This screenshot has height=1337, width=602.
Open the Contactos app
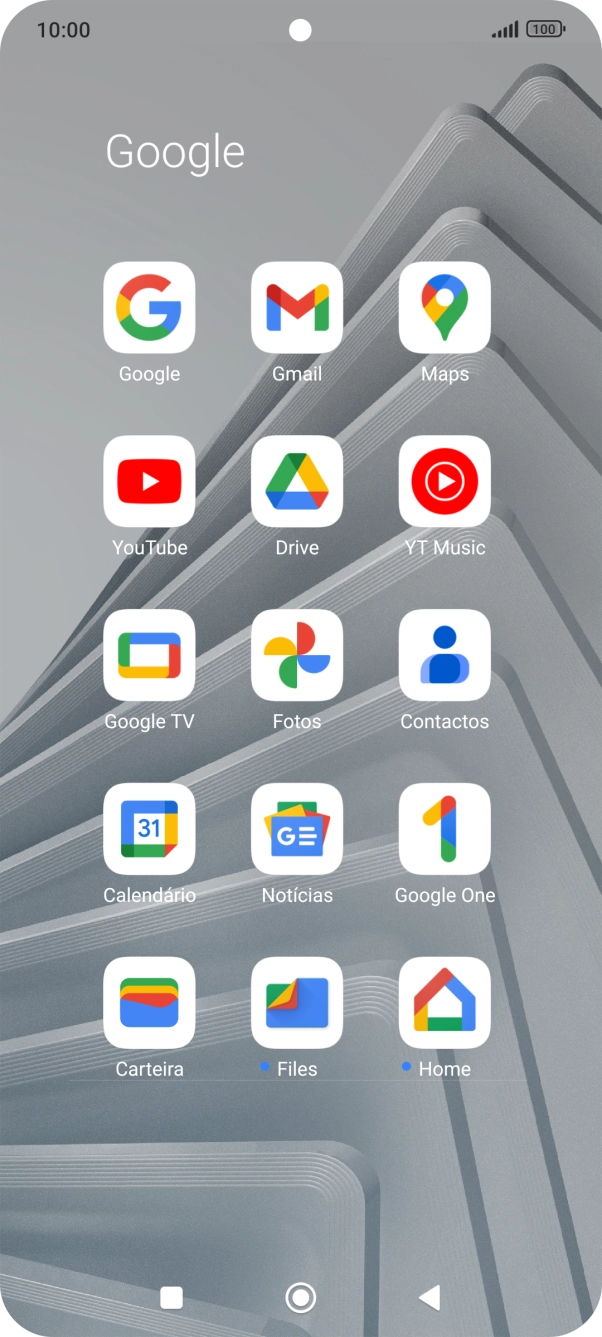[x=445, y=656]
